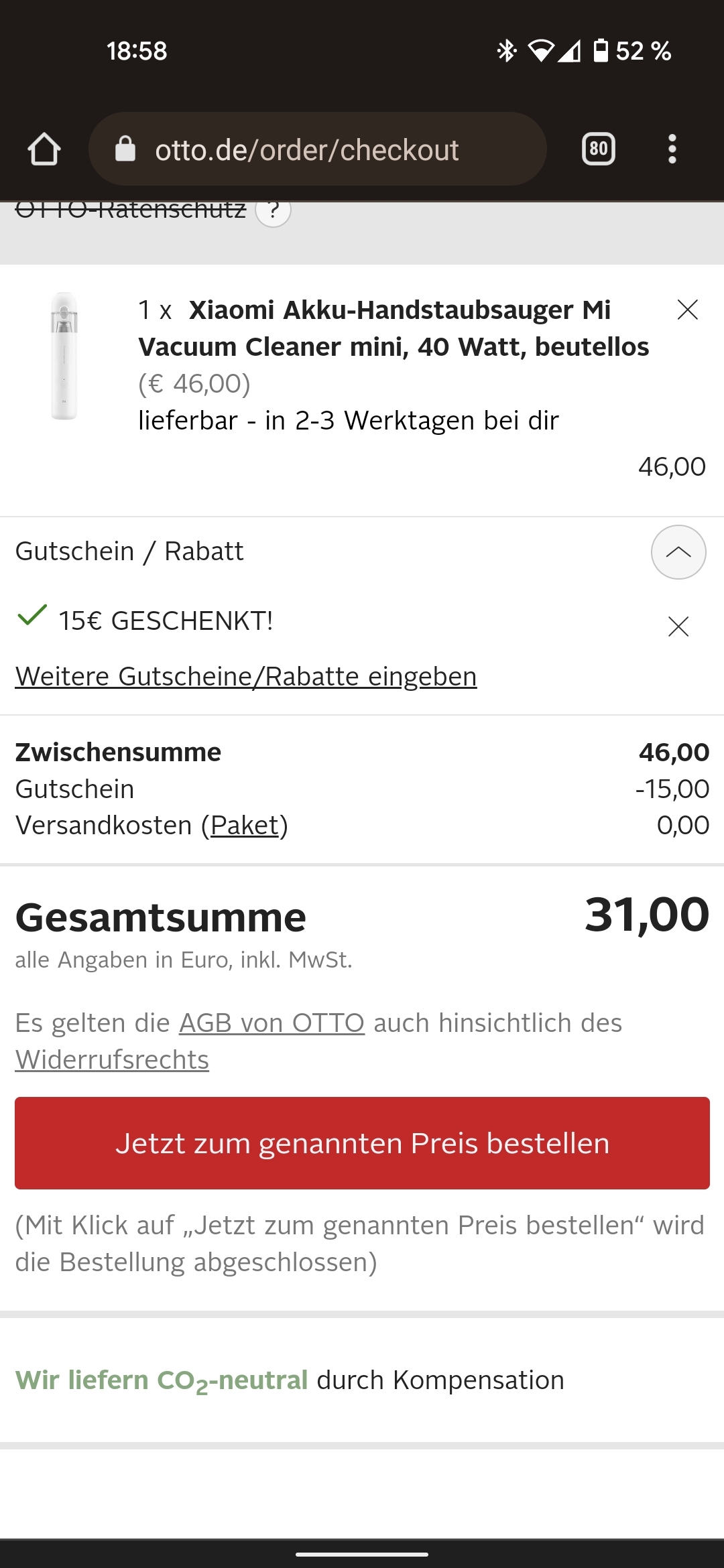This screenshot has height=1568, width=724.
Task: Open Weitere Gutscheine/Rabatte eingeben link
Action: 246,676
